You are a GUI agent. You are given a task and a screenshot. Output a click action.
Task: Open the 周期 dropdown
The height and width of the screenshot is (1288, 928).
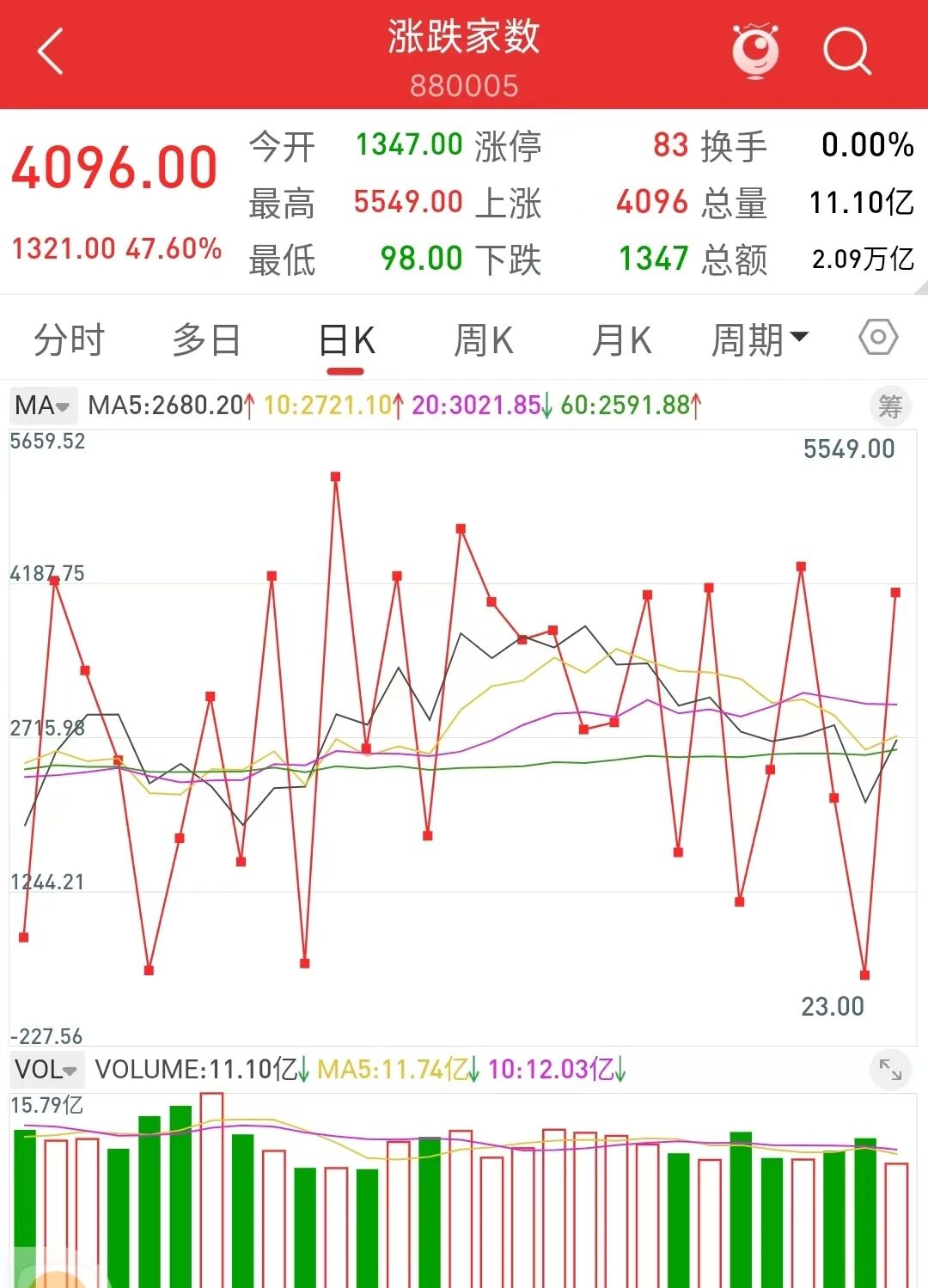760,340
